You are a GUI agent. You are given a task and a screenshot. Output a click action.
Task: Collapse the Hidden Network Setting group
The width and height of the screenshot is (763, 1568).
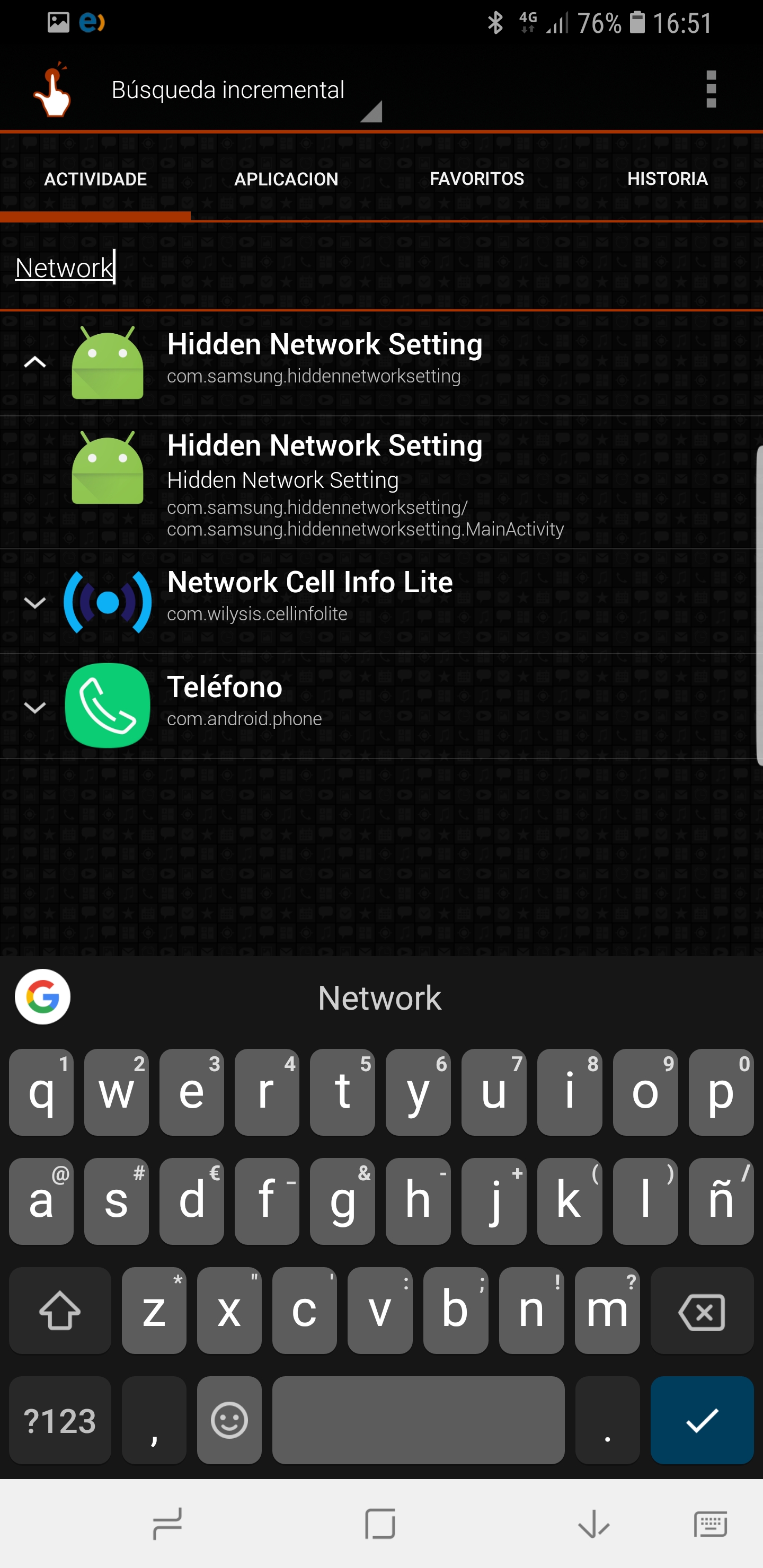(35, 362)
